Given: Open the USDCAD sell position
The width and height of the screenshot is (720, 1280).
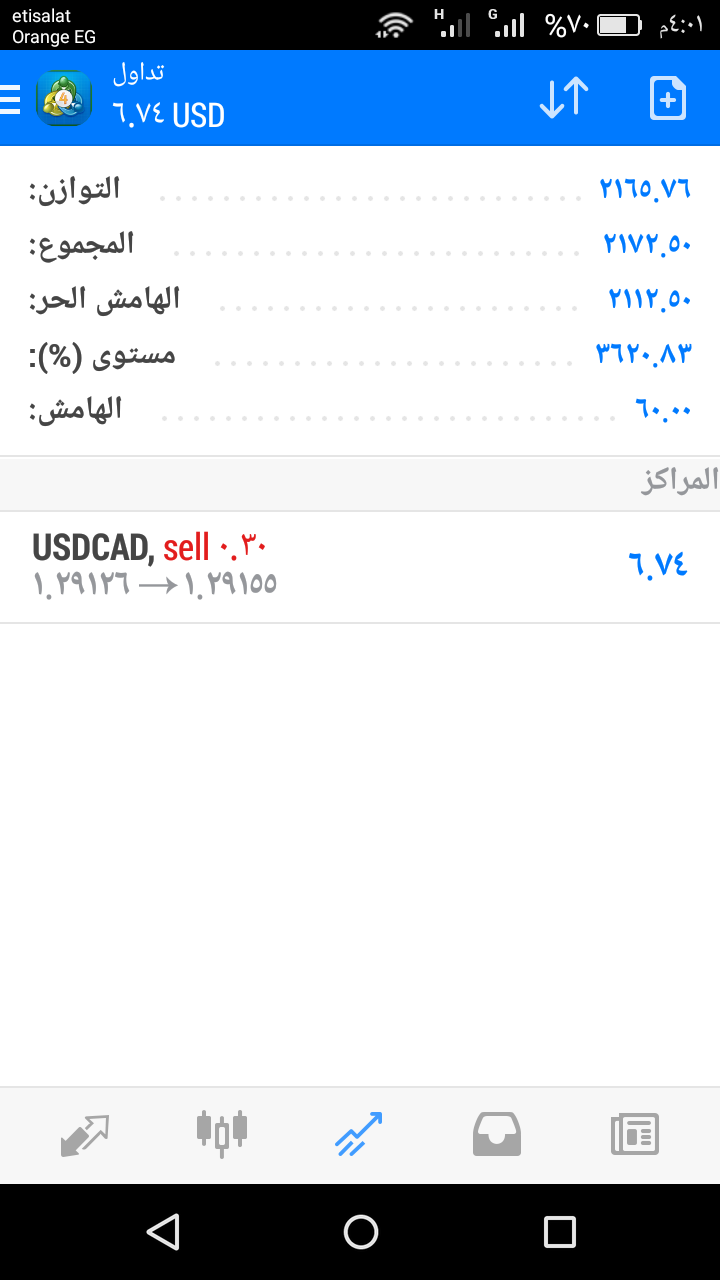Looking at the screenshot, I should point(360,567).
